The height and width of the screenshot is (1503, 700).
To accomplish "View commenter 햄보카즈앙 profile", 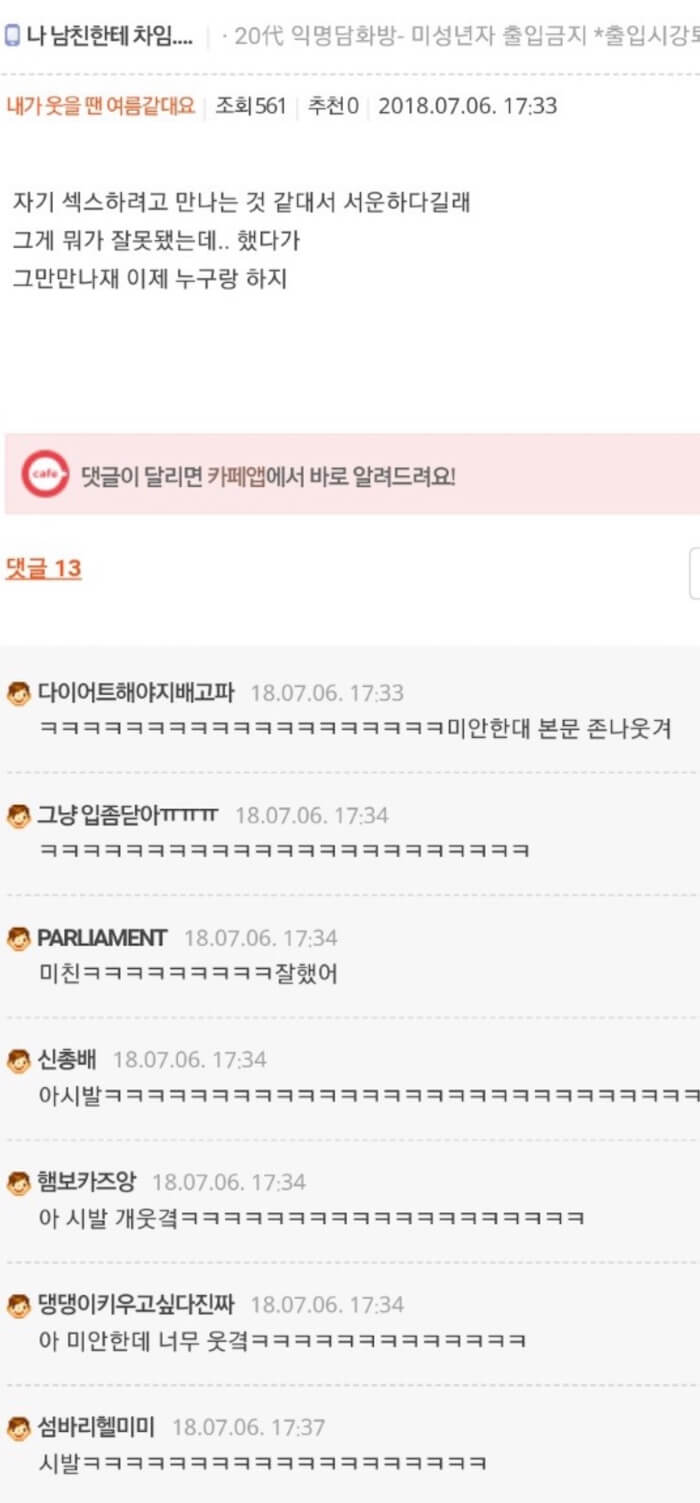I will pos(86,1182).
